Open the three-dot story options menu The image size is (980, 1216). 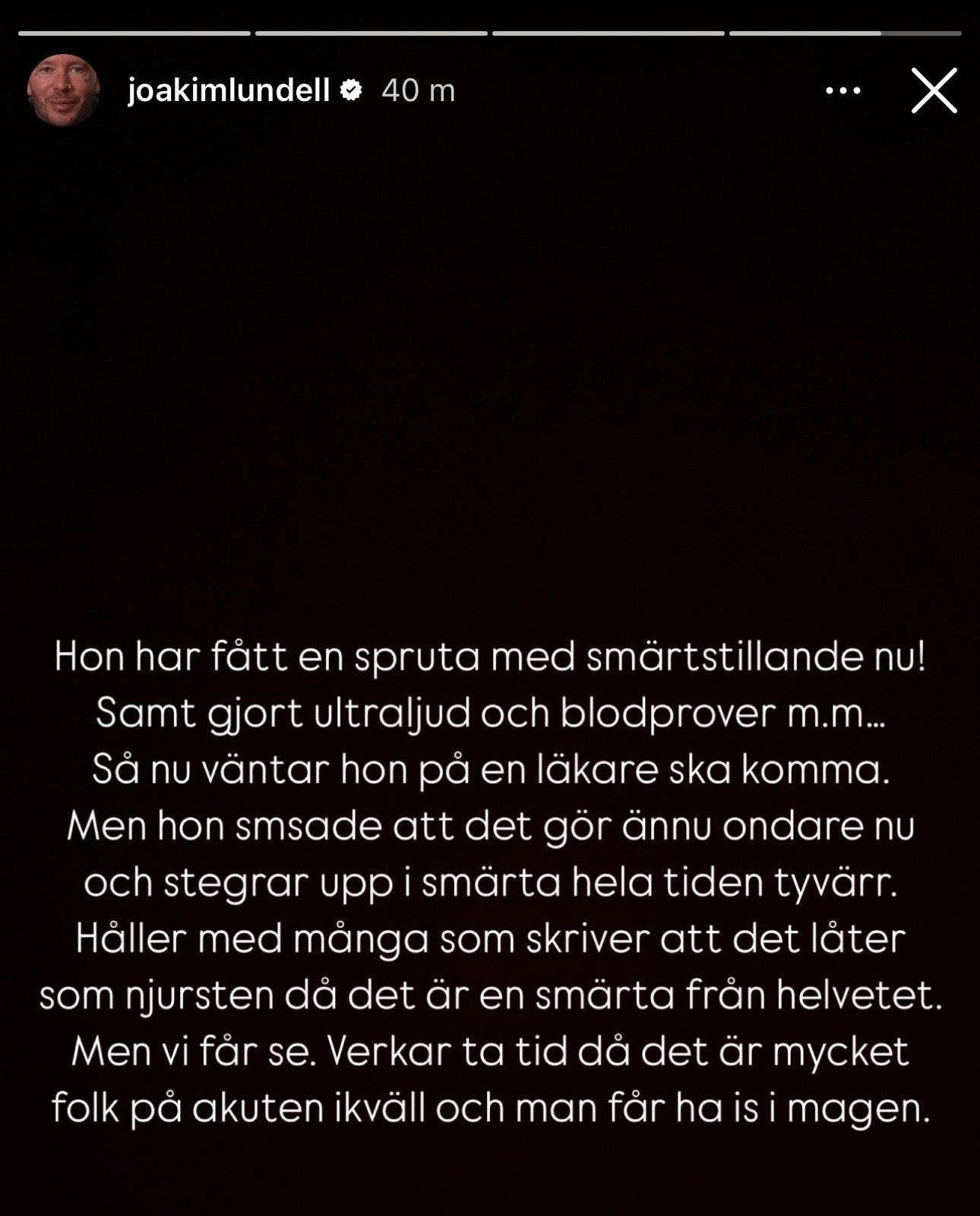[842, 90]
